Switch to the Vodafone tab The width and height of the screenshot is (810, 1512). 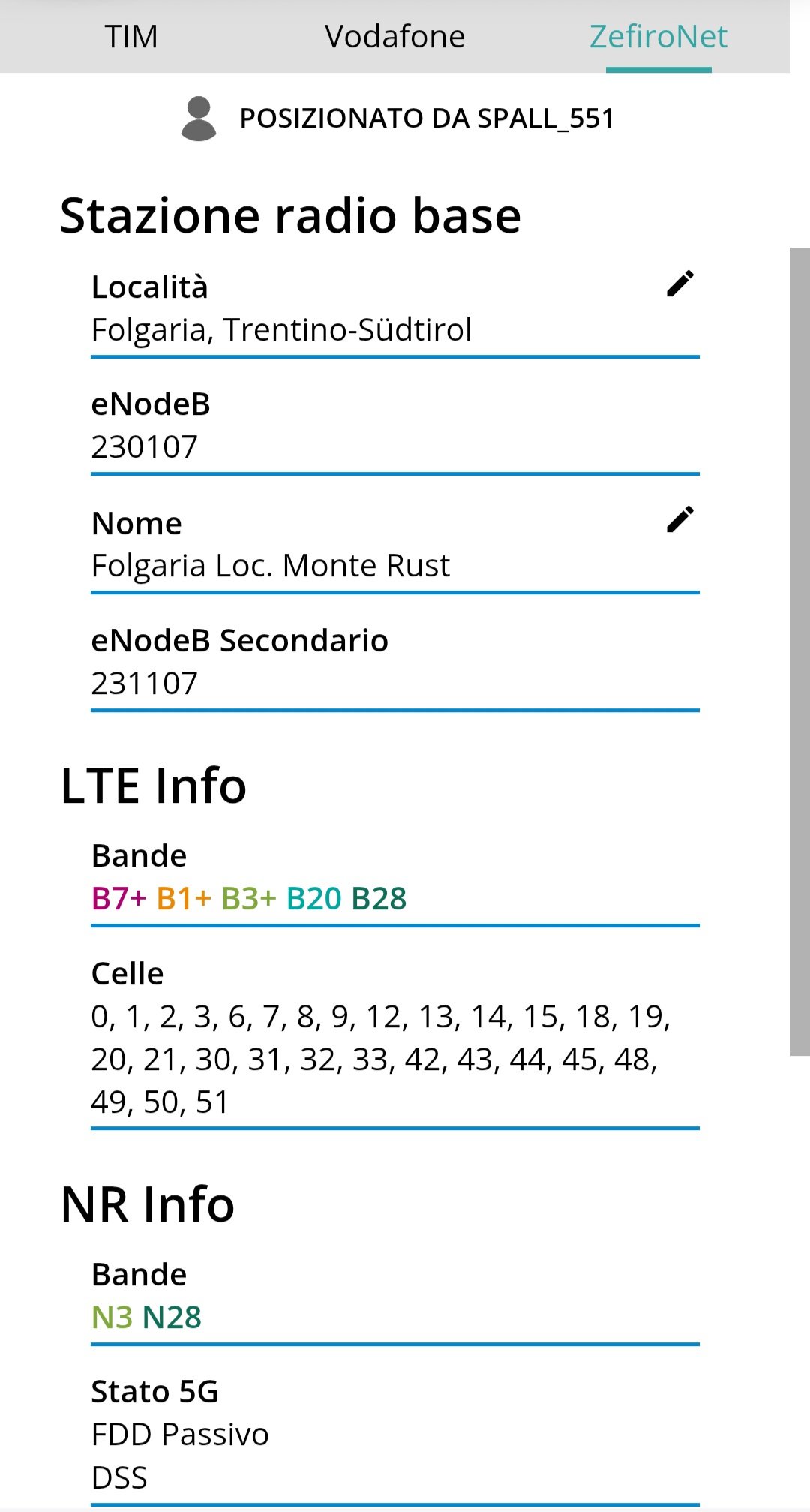coord(394,37)
